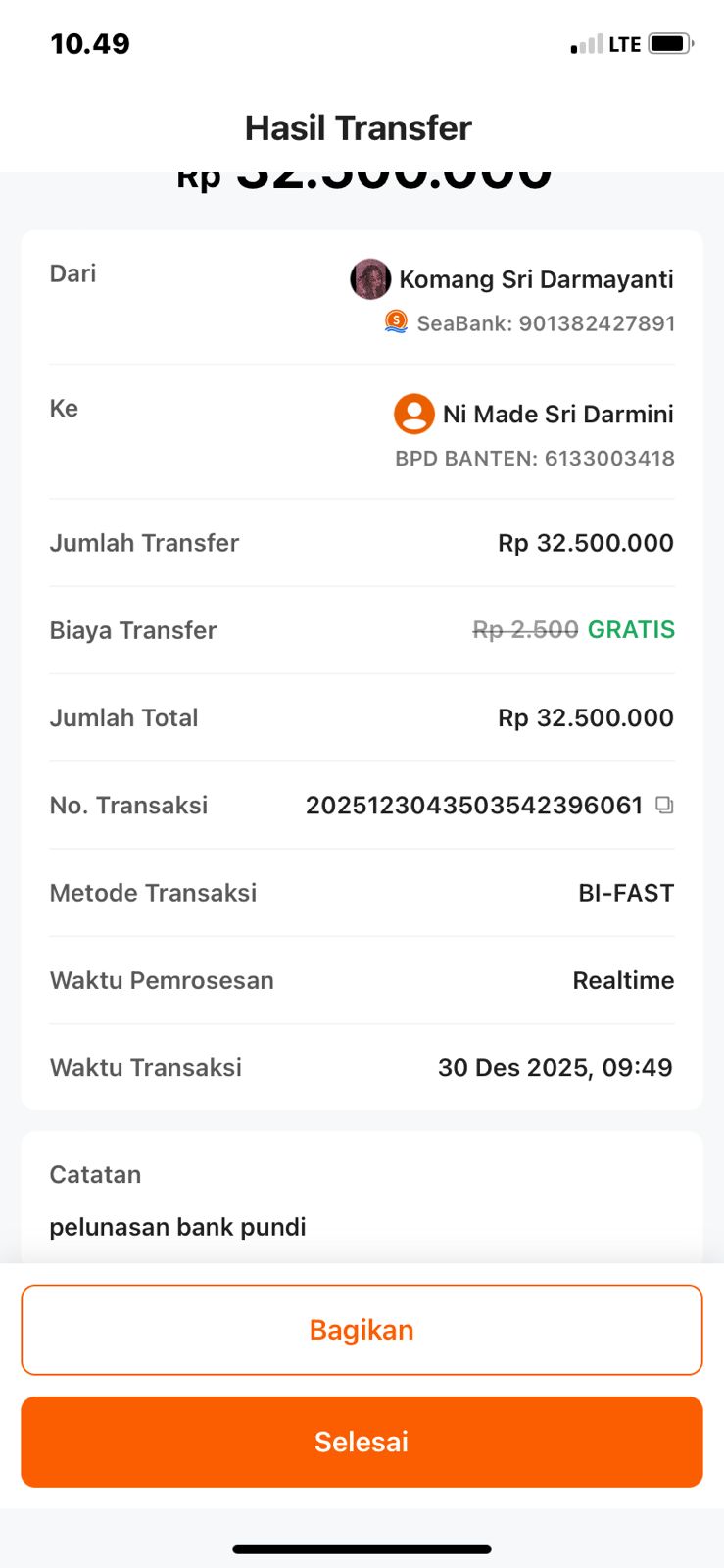Tap the Bagikan button to share receipt
Screen dimensions: 724x1568
pos(362,1330)
